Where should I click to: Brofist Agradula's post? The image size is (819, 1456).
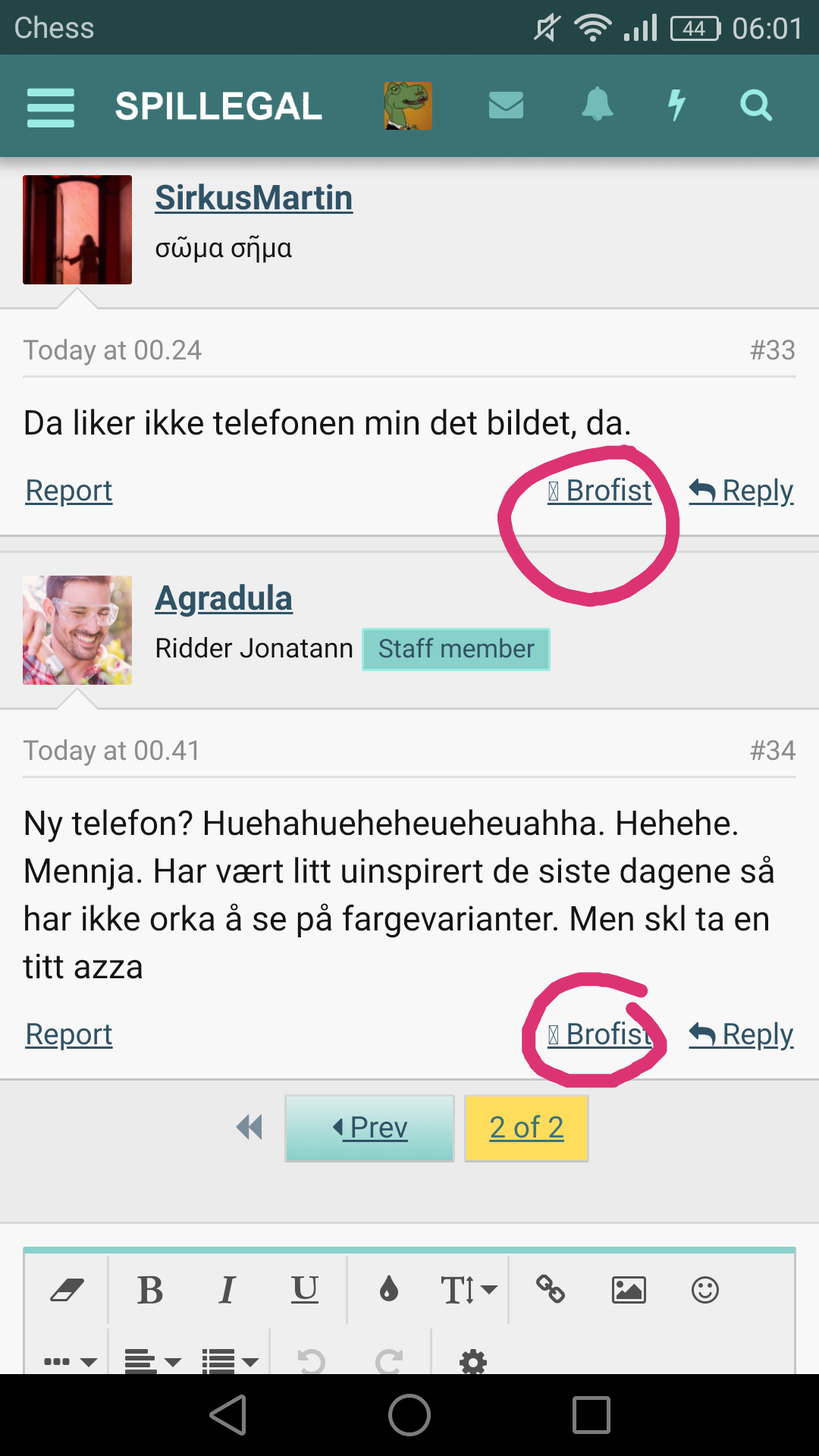pyautogui.click(x=600, y=1034)
